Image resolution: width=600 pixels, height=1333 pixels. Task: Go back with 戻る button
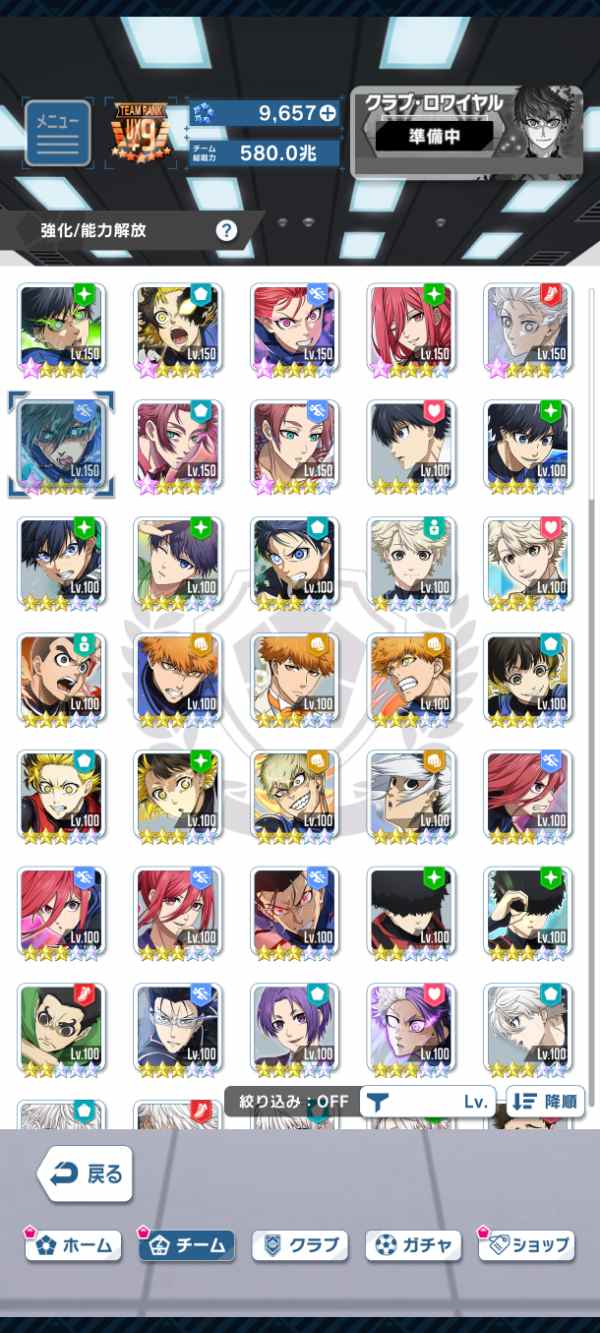click(85, 1173)
